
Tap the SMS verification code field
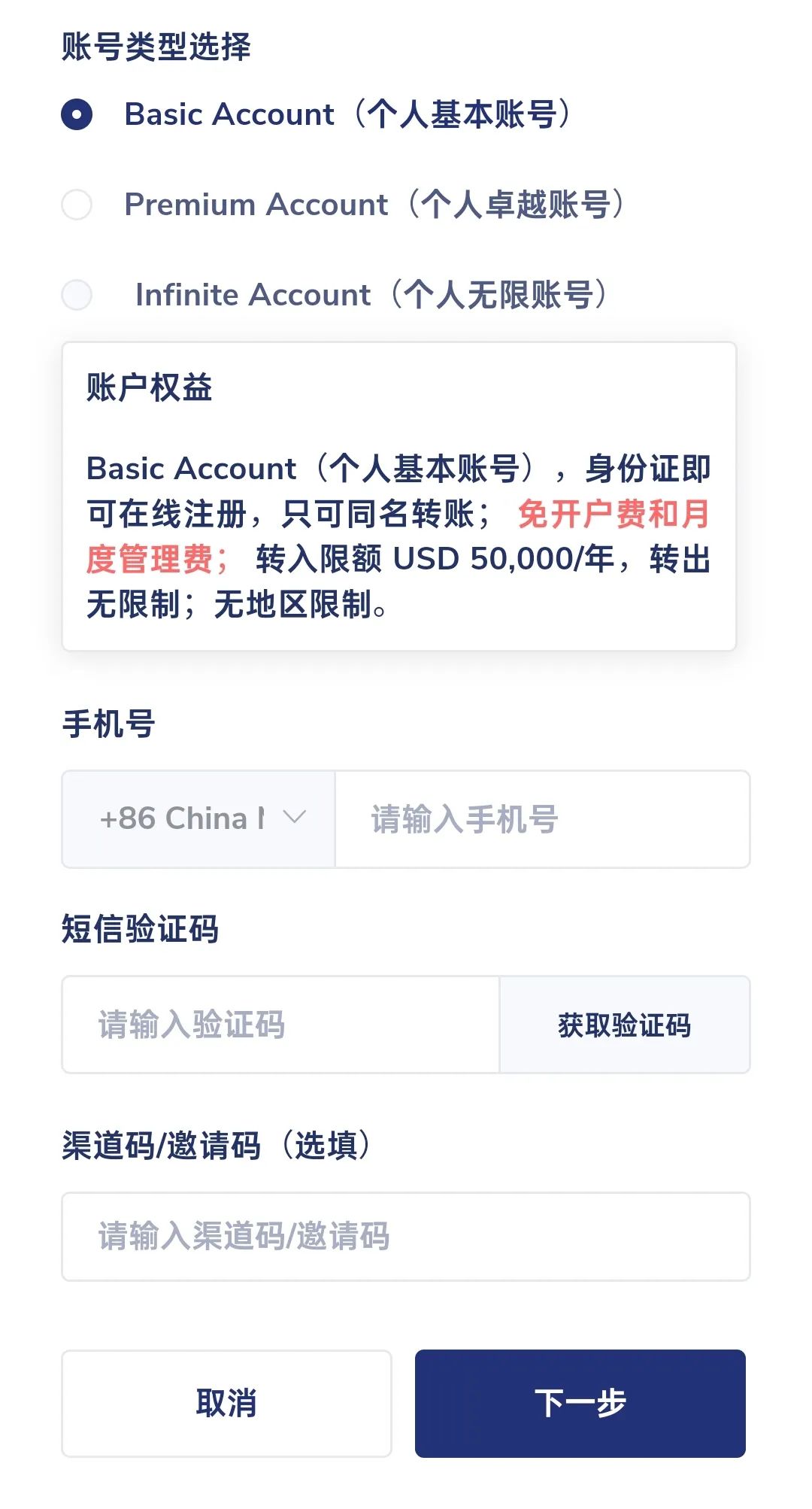tap(280, 1025)
